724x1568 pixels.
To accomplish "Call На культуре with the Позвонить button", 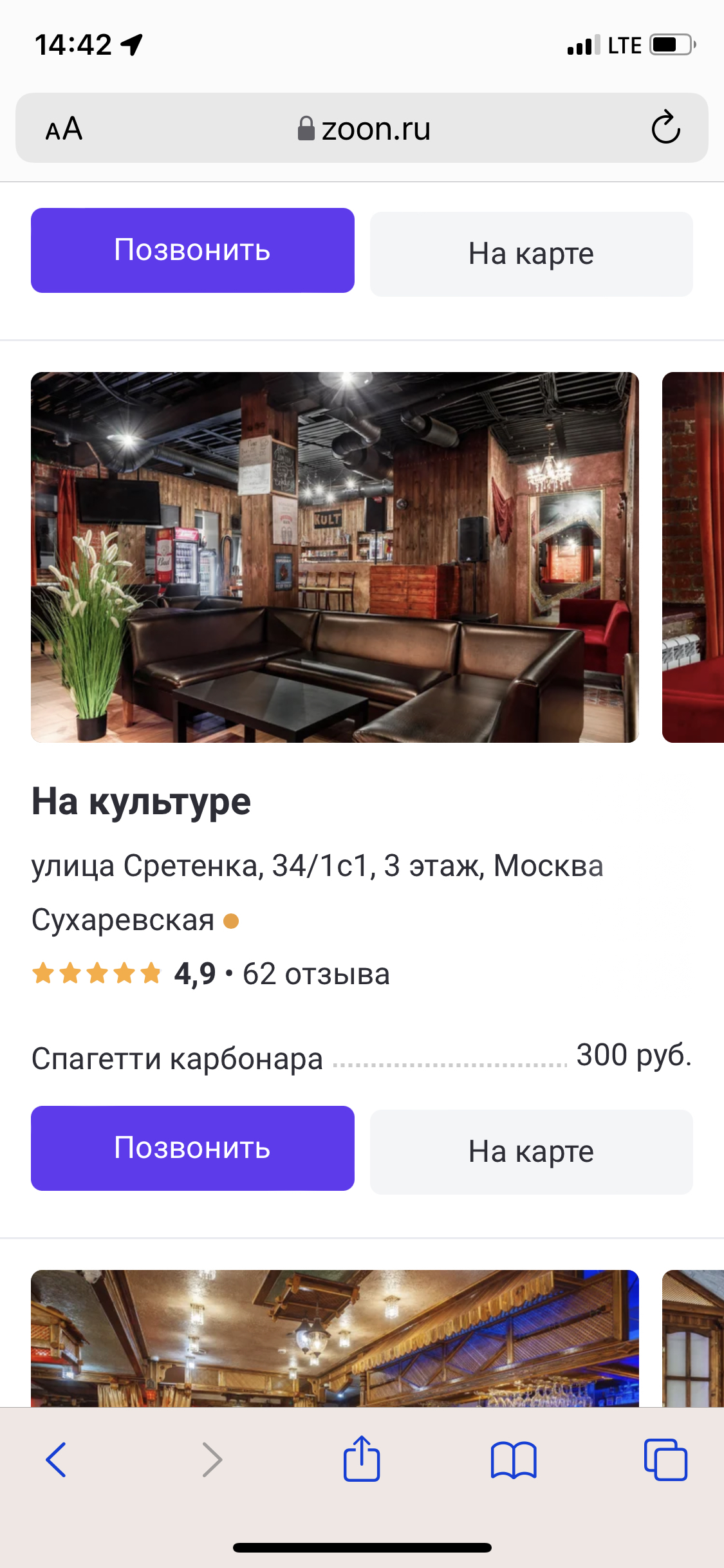I will (192, 1148).
